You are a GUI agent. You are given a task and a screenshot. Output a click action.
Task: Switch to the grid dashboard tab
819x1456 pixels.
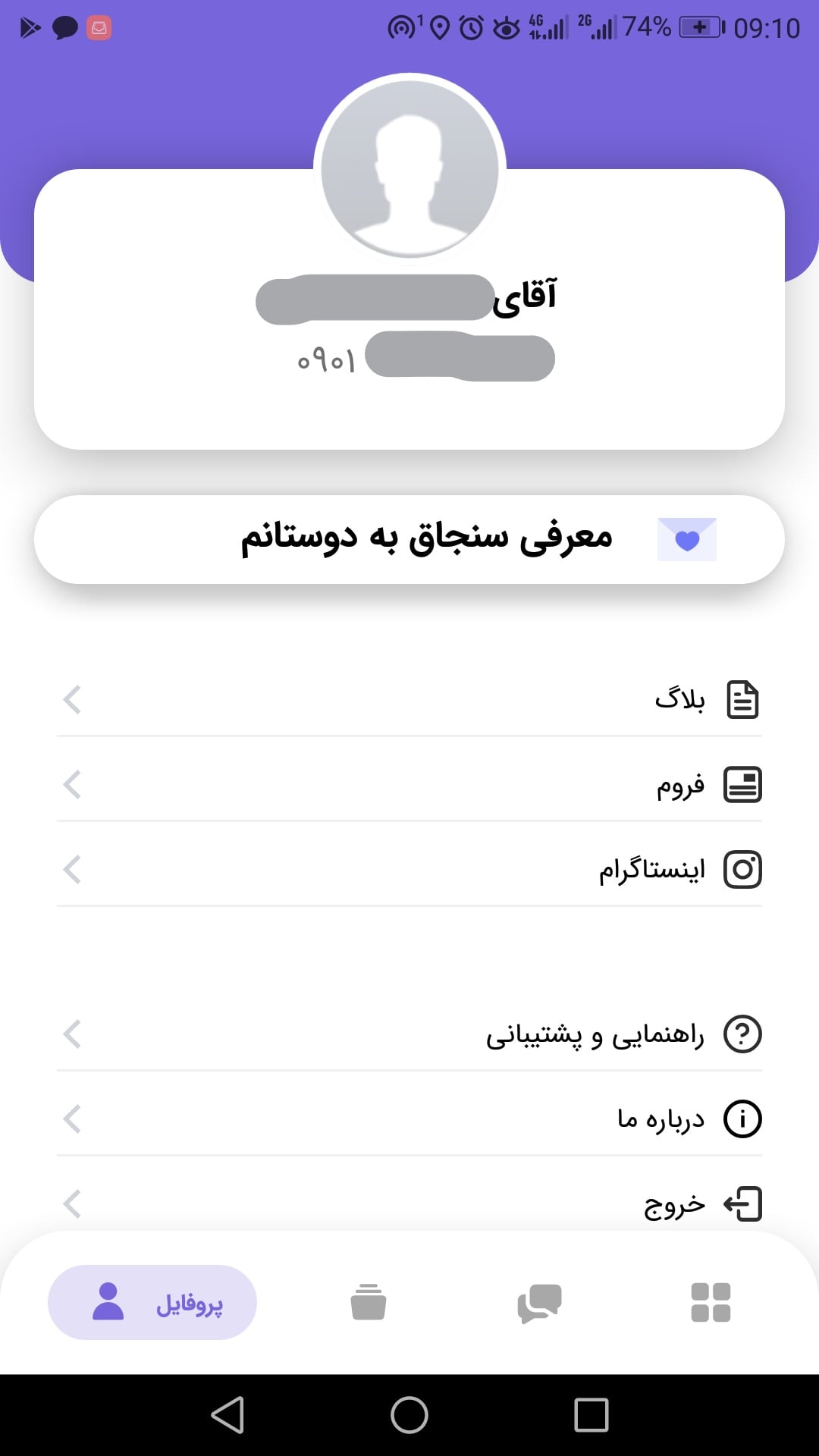click(x=711, y=1302)
